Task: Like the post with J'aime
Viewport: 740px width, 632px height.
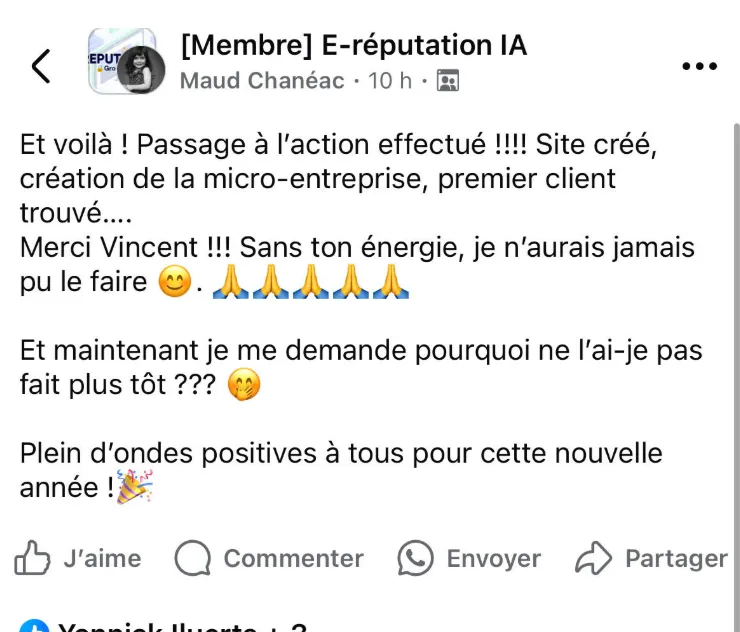Action: (78, 558)
